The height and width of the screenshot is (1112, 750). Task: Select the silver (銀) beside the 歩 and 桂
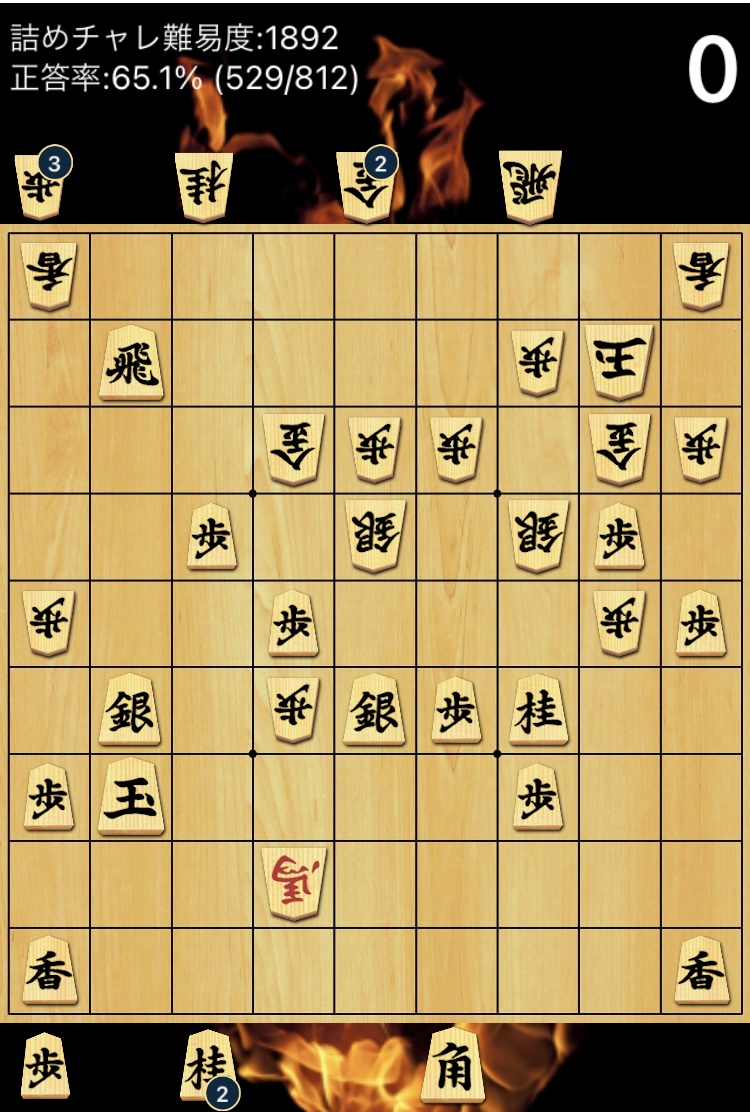[x=375, y=710]
